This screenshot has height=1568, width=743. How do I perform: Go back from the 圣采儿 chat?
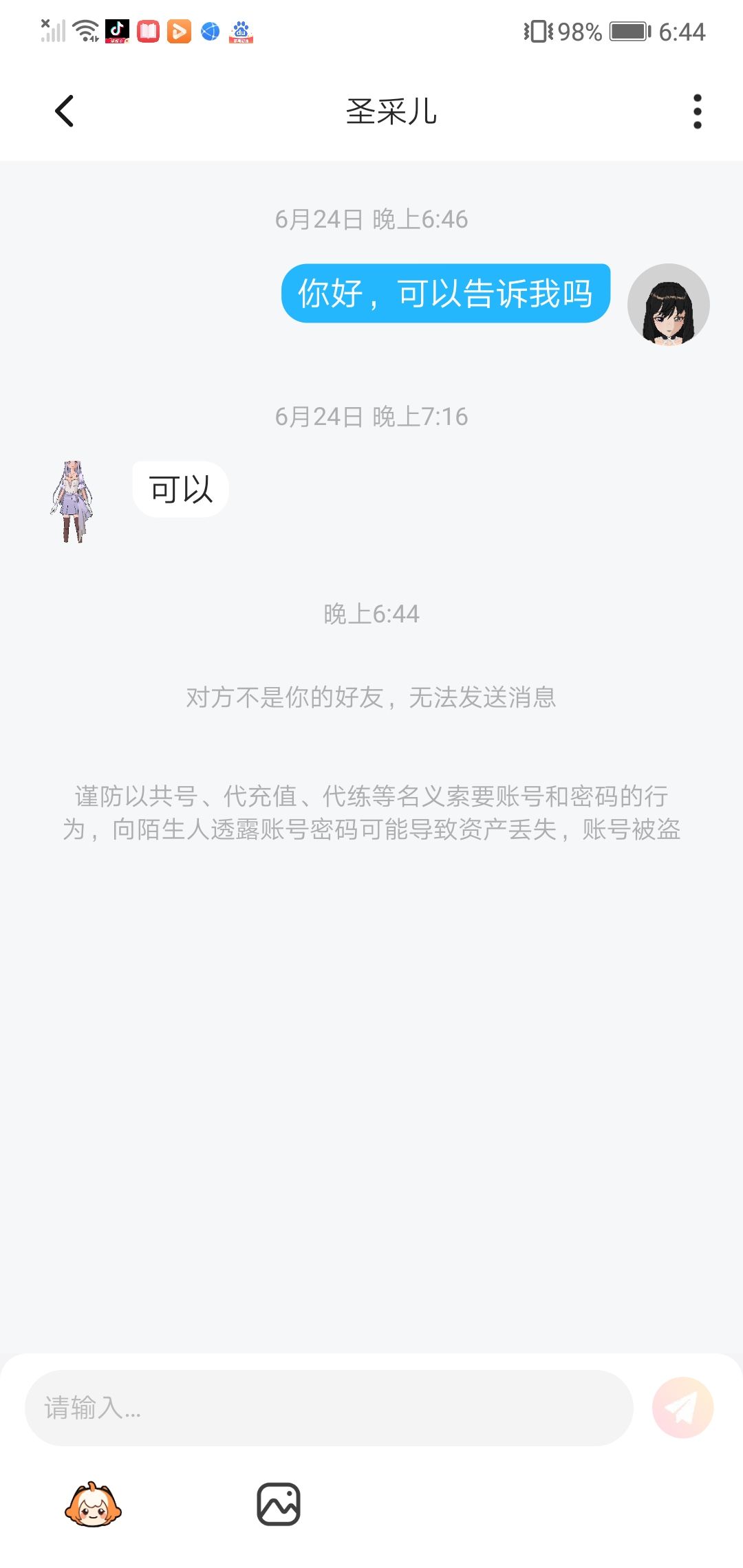click(x=64, y=111)
